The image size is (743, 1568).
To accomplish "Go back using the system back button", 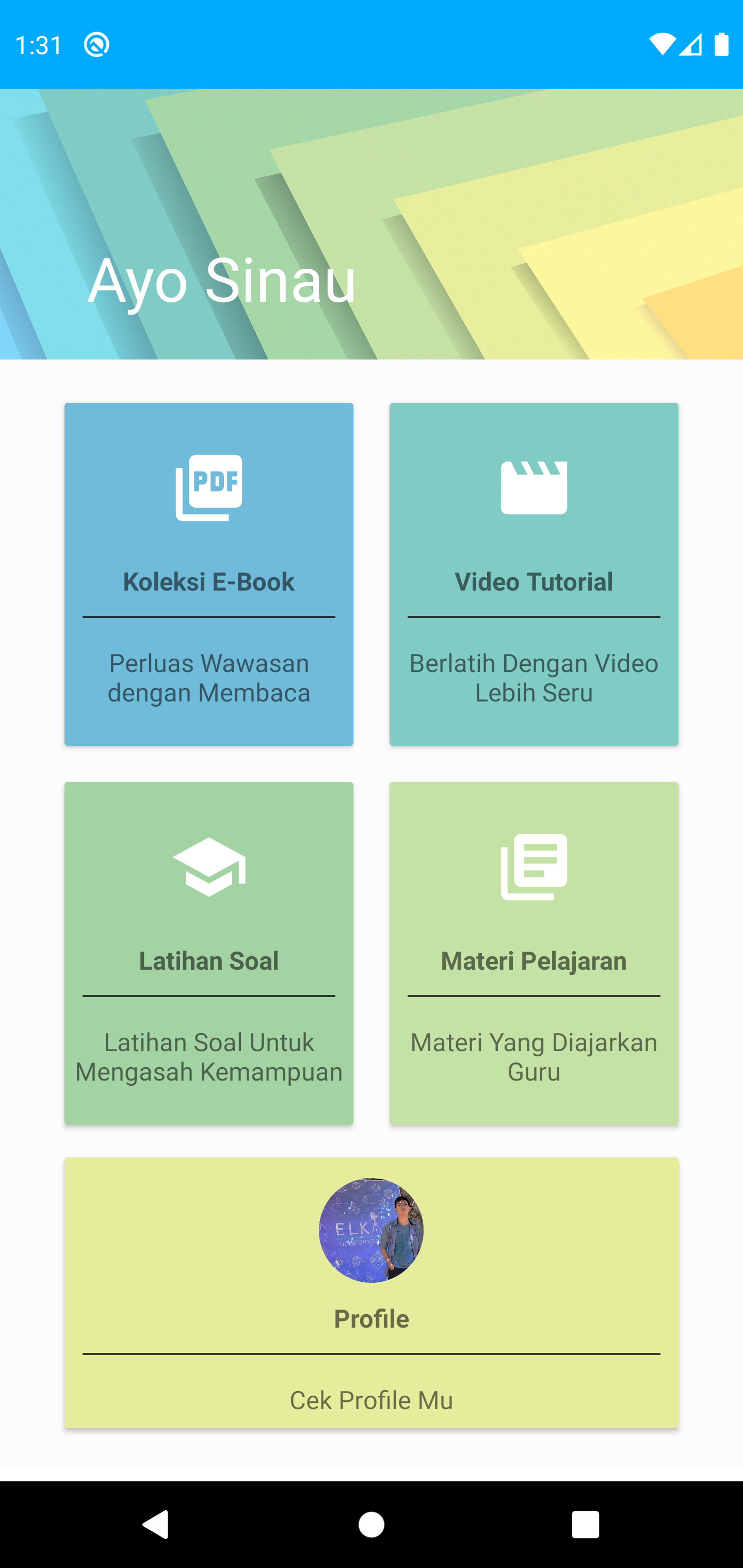I will pos(156,1525).
